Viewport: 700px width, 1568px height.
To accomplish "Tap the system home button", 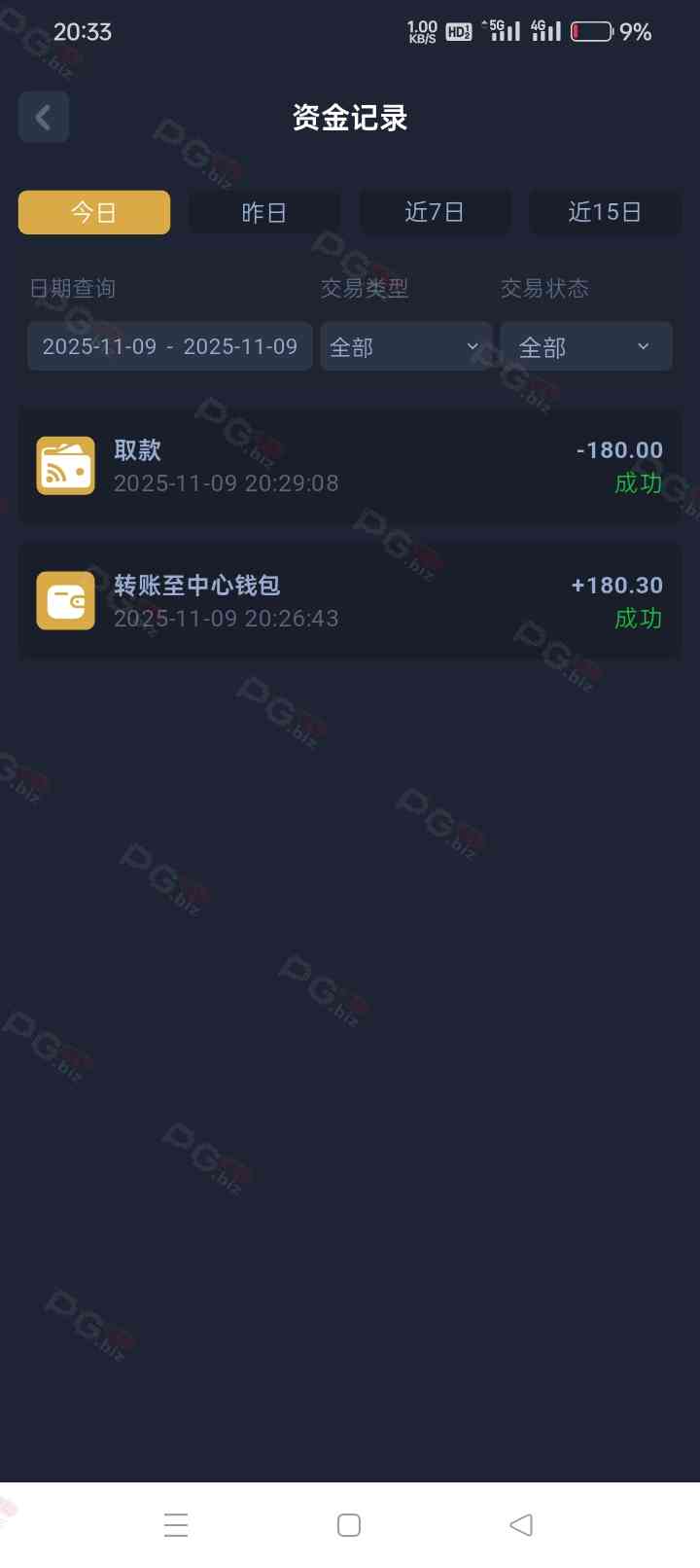I will (x=349, y=1524).
